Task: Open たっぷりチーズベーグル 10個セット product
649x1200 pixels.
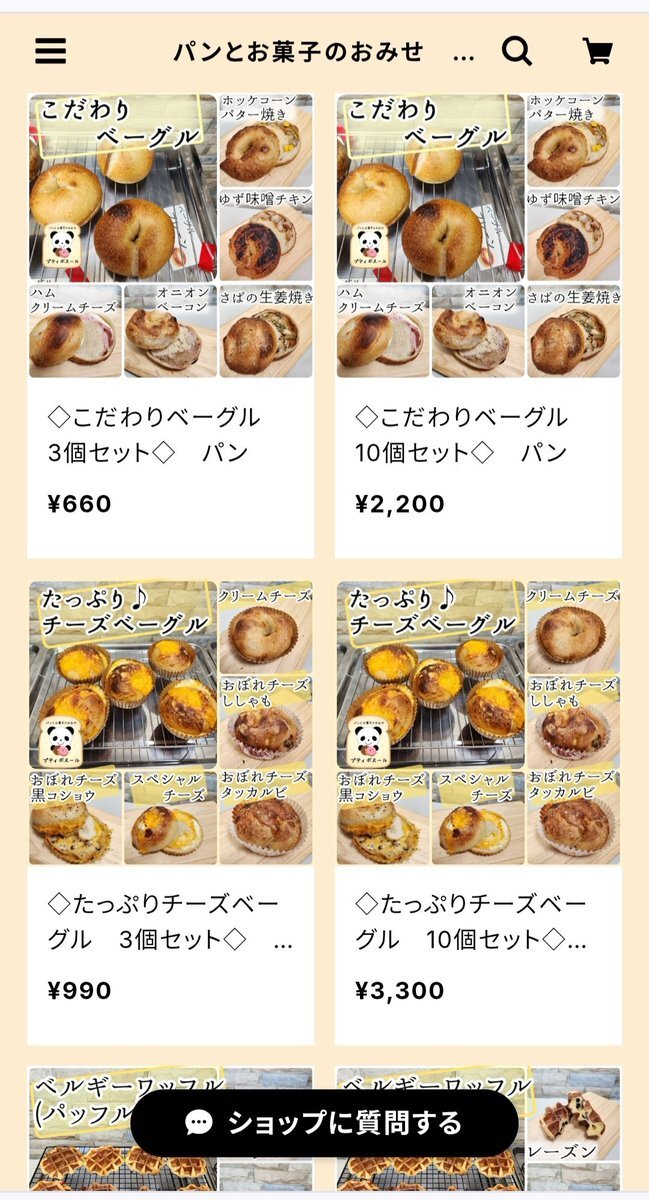Action: (x=478, y=813)
